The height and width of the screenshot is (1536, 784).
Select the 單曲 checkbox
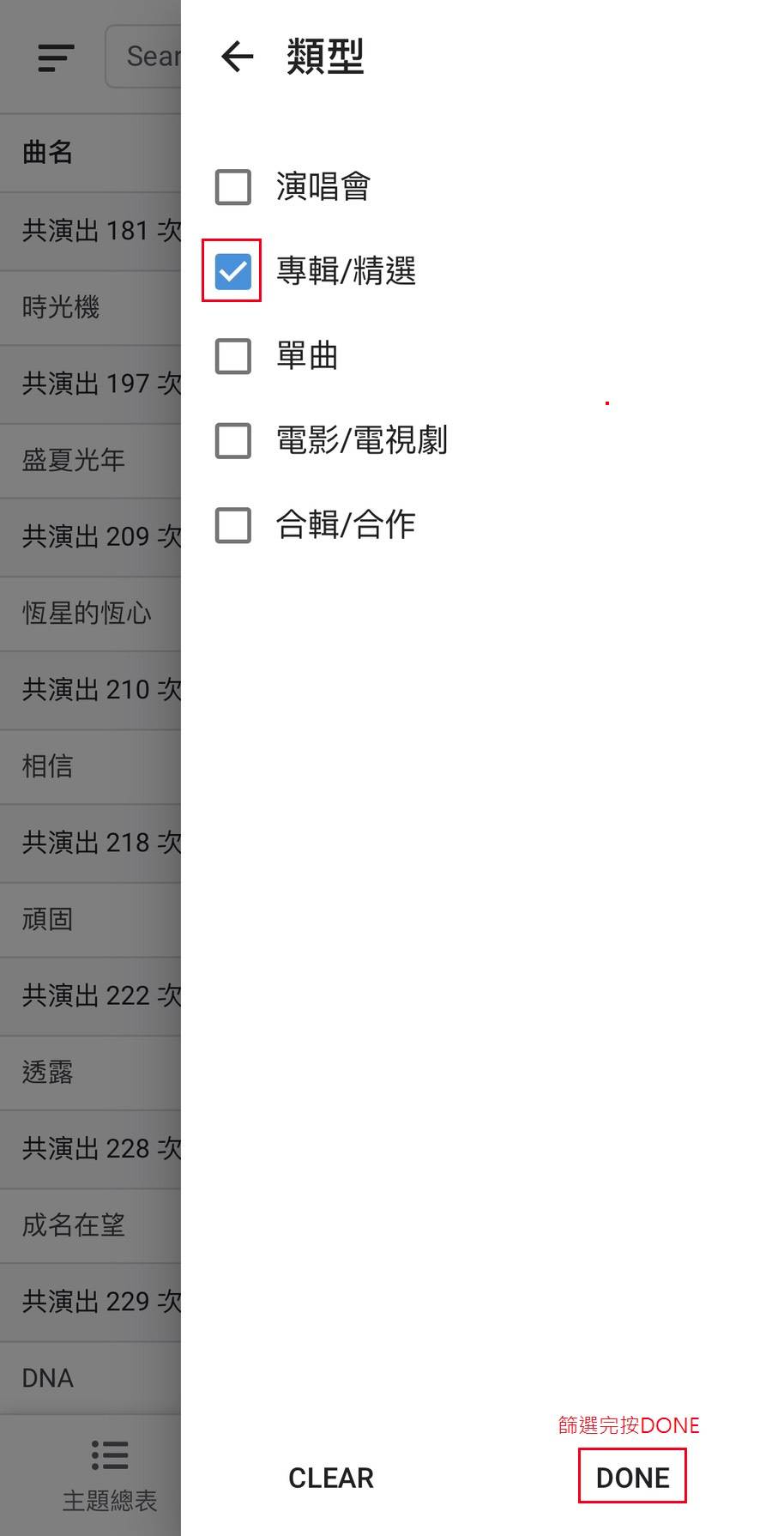point(232,356)
